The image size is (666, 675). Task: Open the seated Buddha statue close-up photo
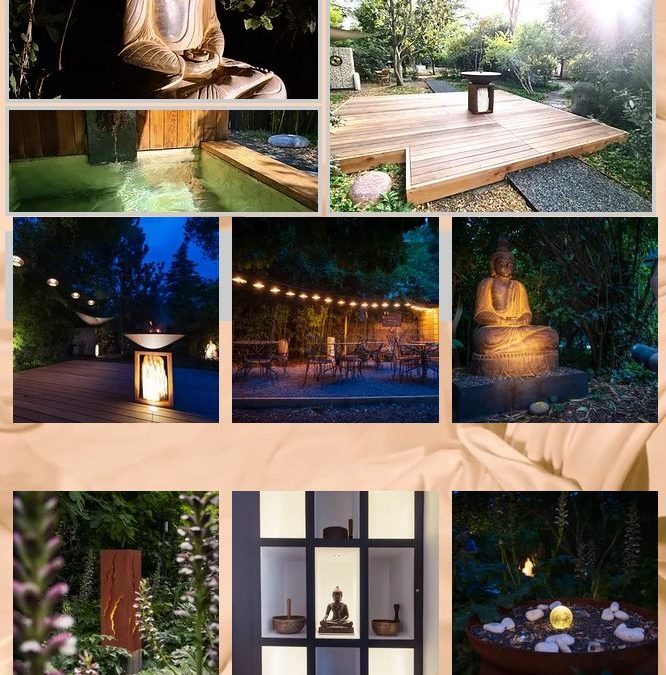click(x=163, y=48)
